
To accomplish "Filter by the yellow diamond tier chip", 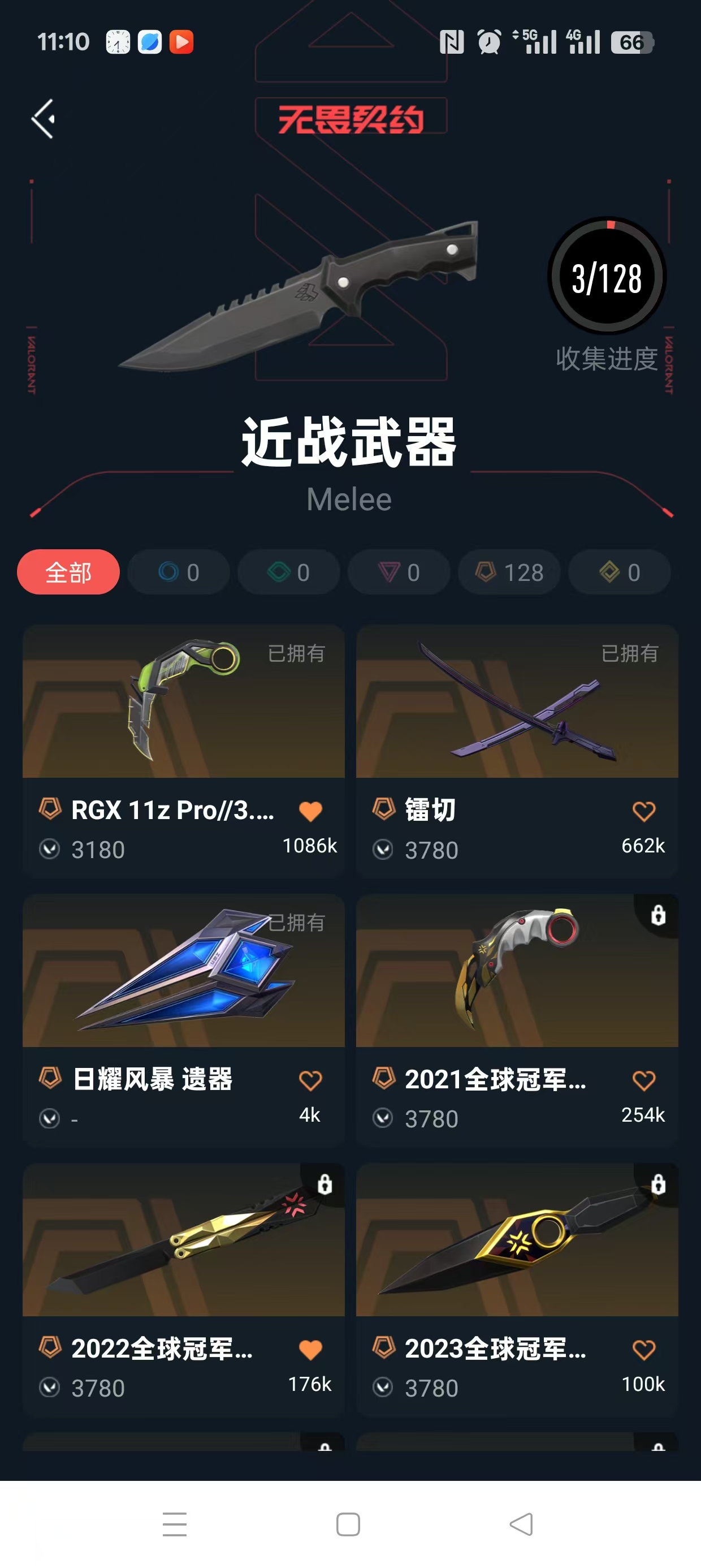I will [x=620, y=572].
